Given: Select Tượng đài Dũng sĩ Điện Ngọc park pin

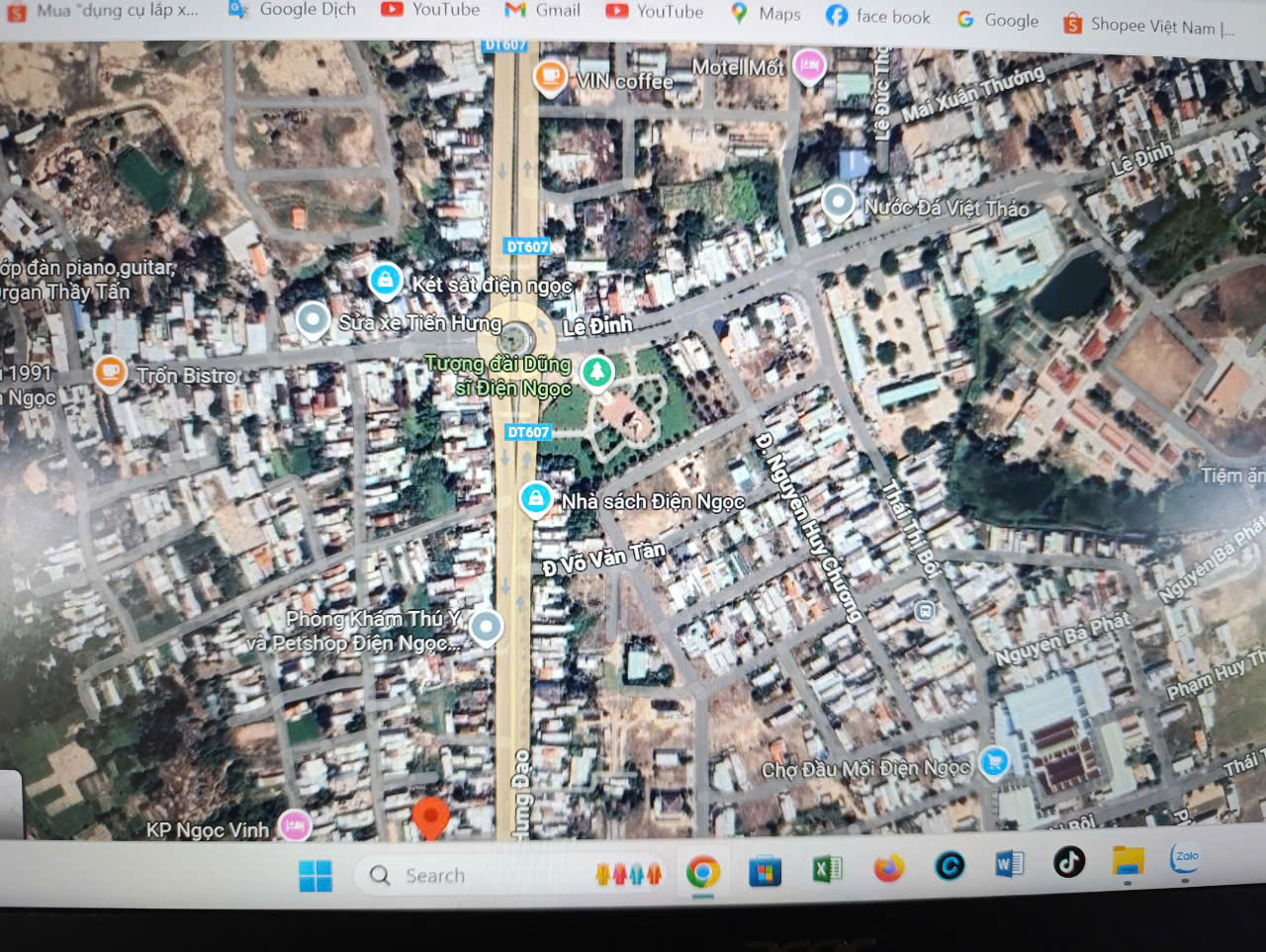Looking at the screenshot, I should tap(596, 372).
